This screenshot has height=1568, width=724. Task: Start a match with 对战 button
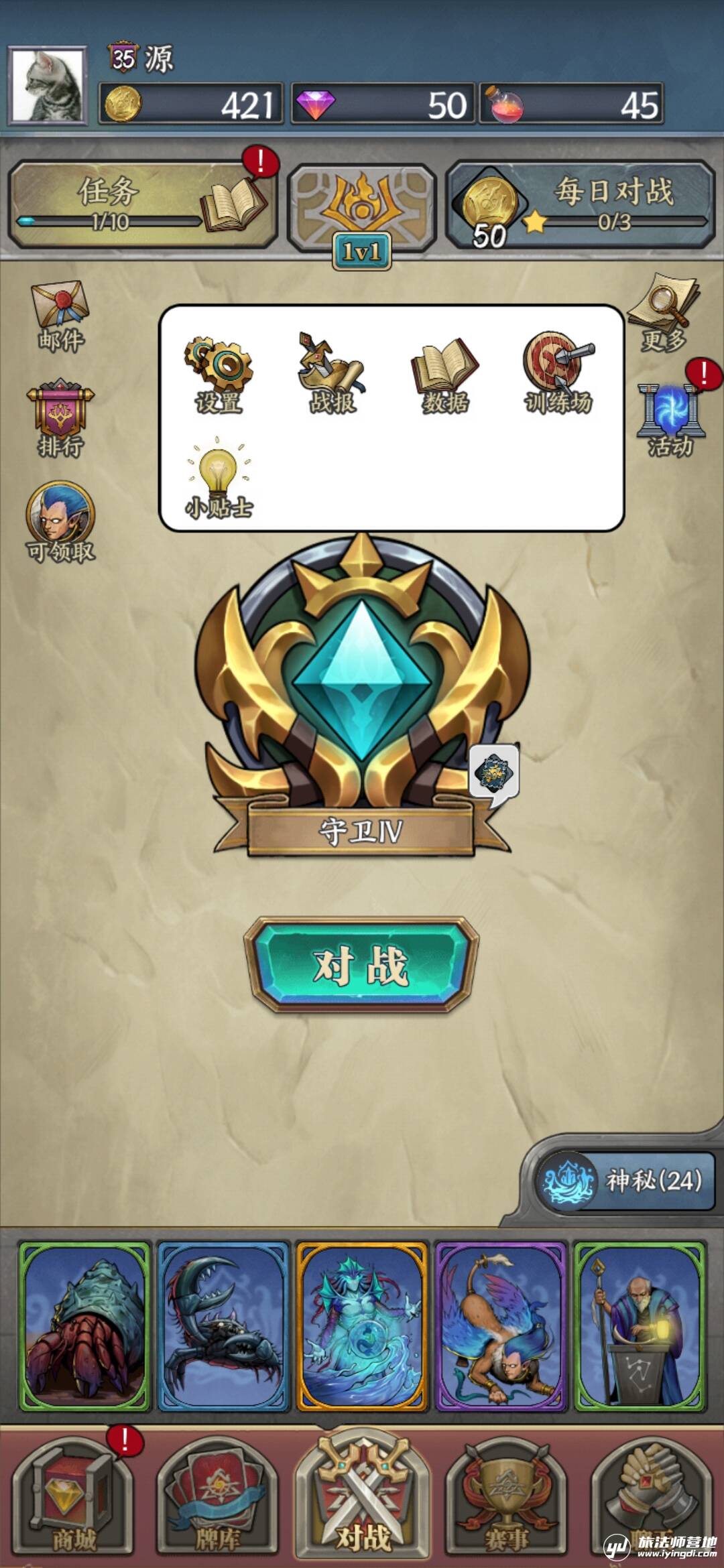(x=362, y=965)
